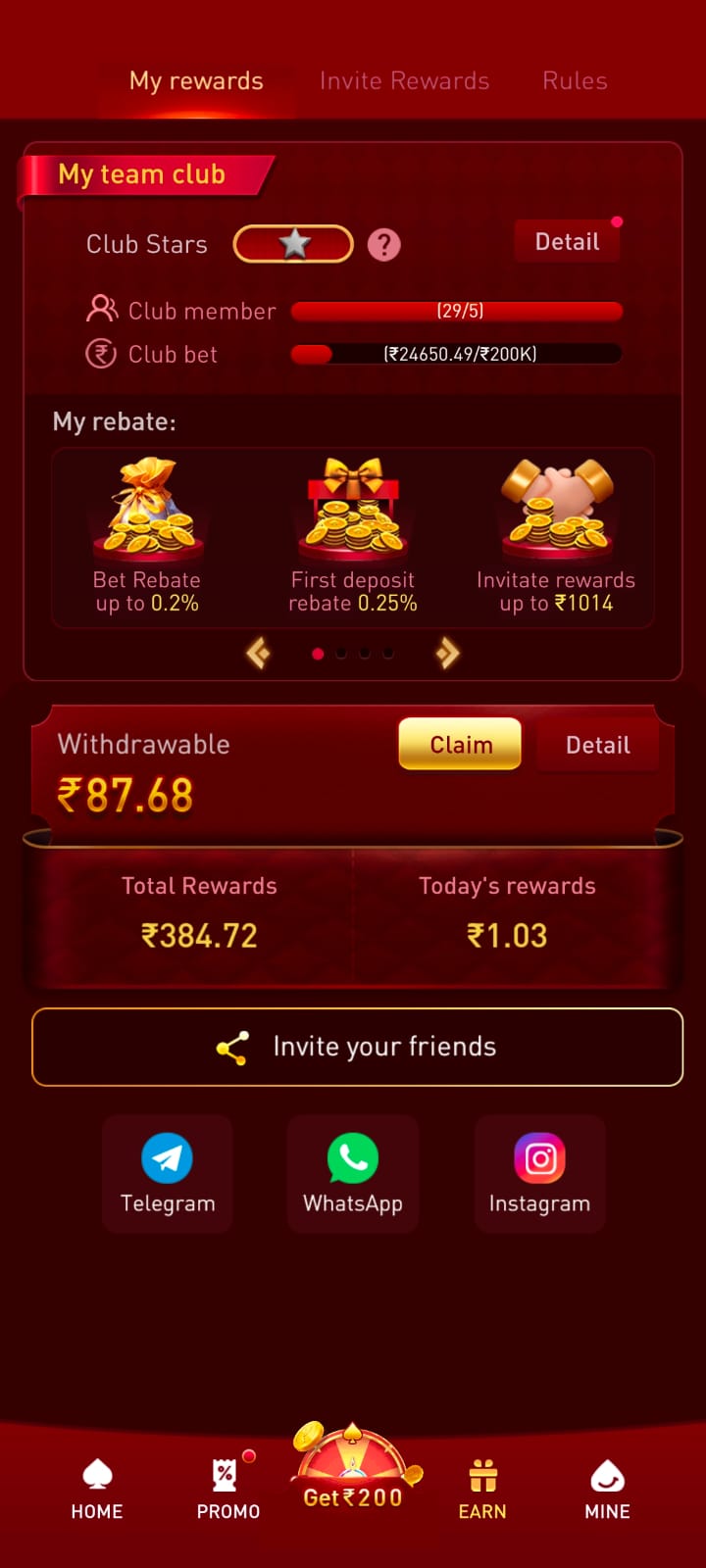Image resolution: width=706 pixels, height=1568 pixels.
Task: Open the Withdrawable Detail button
Action: (598, 745)
